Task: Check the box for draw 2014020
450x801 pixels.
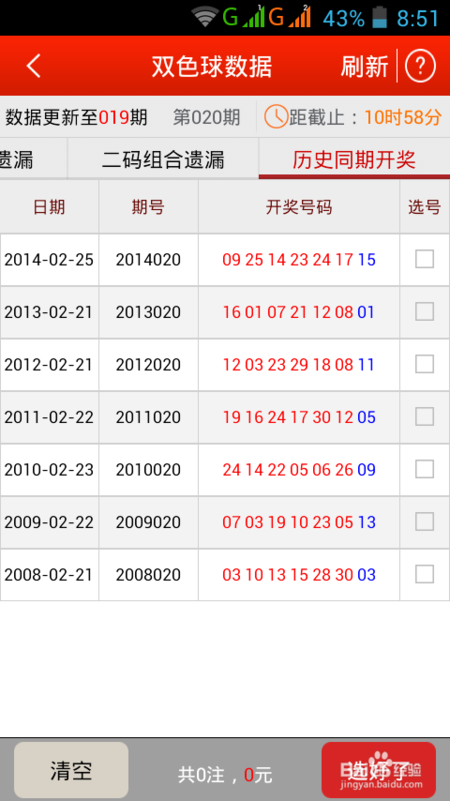Action: click(424, 259)
